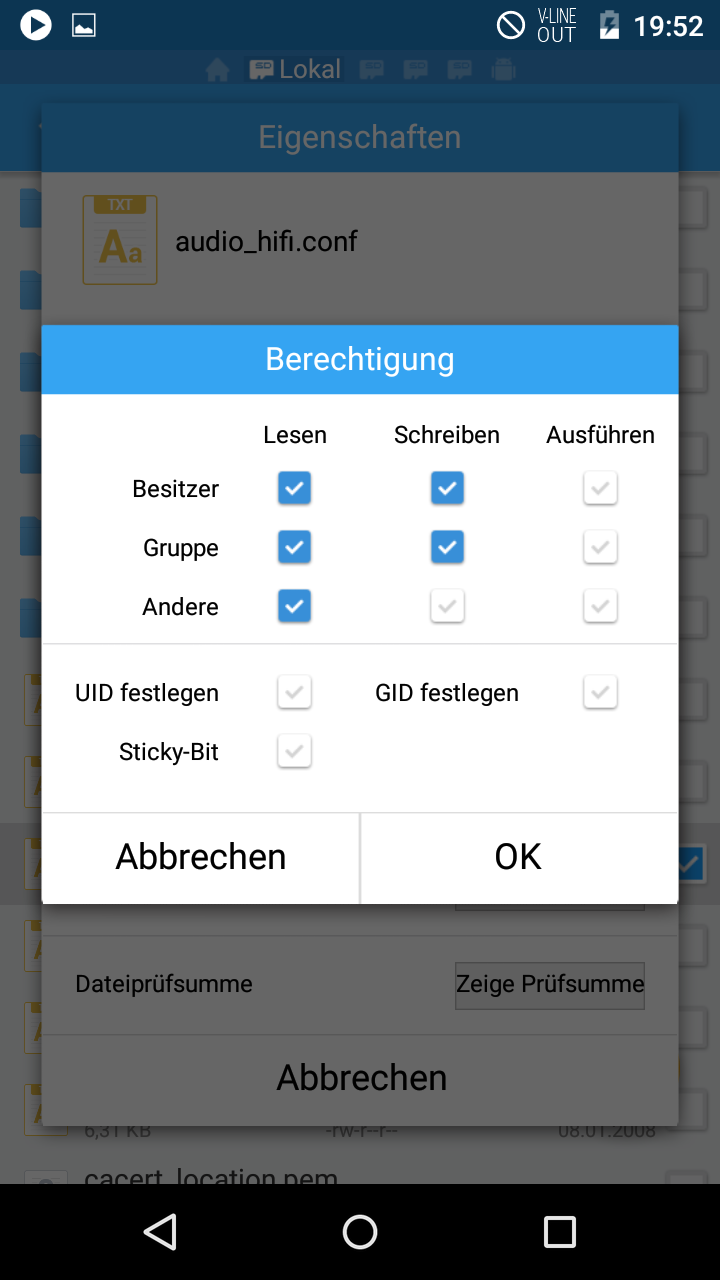Image resolution: width=720 pixels, height=1280 pixels.
Task: Uncheck Lesen for Andere
Action: (294, 606)
